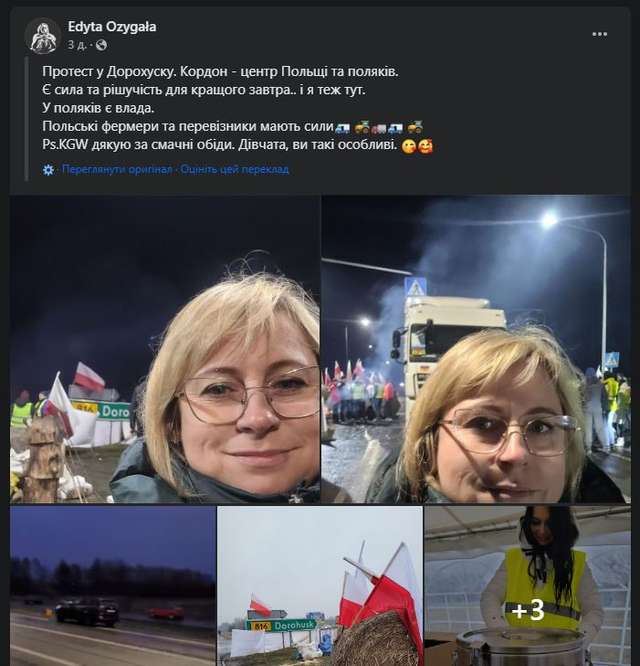Viewport: 640px width, 666px height.
Task: Open the +3 more photos tile
Action: (x=527, y=586)
